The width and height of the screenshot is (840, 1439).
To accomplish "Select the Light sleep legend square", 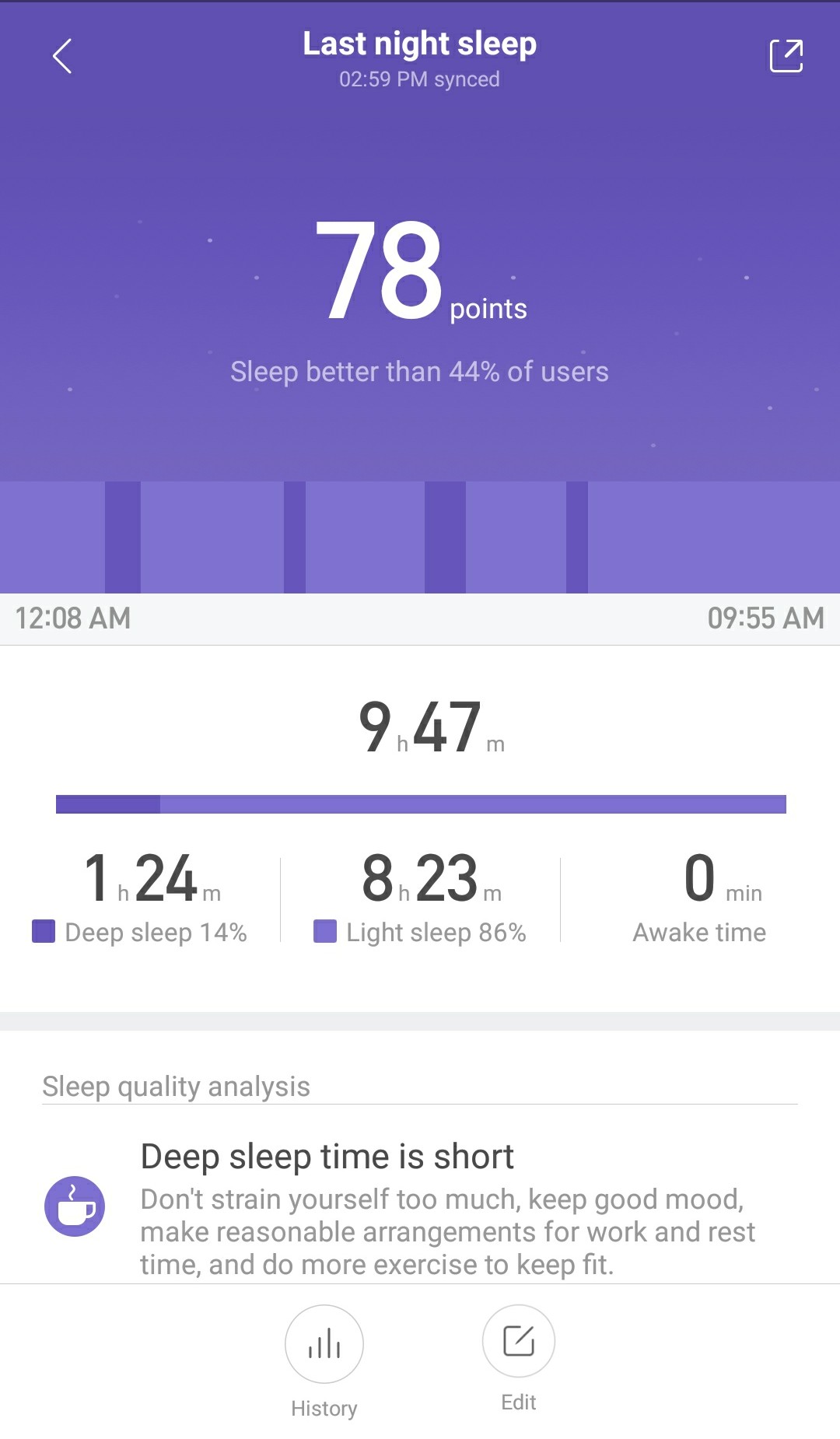I will 326,930.
